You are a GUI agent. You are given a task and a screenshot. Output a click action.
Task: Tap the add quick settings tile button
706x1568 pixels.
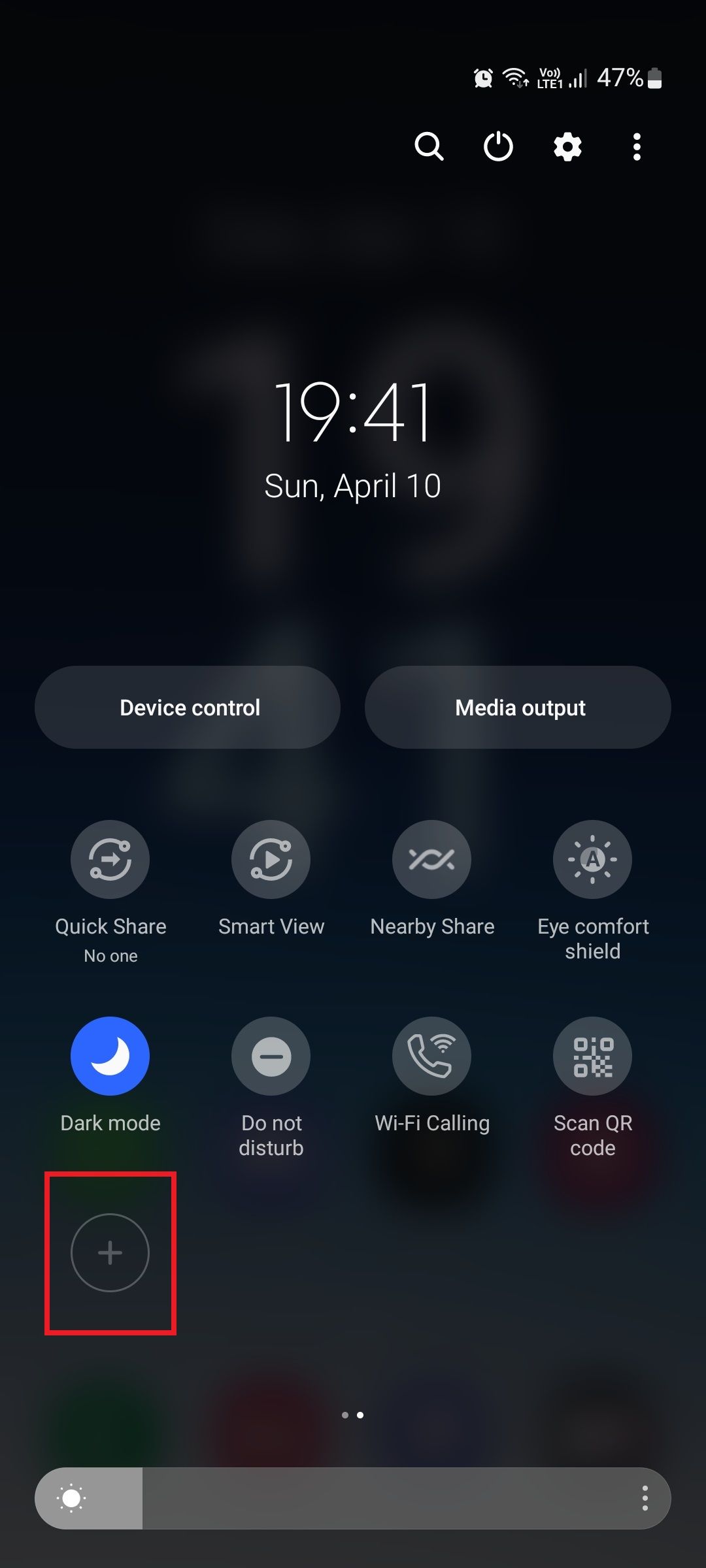pos(110,1252)
